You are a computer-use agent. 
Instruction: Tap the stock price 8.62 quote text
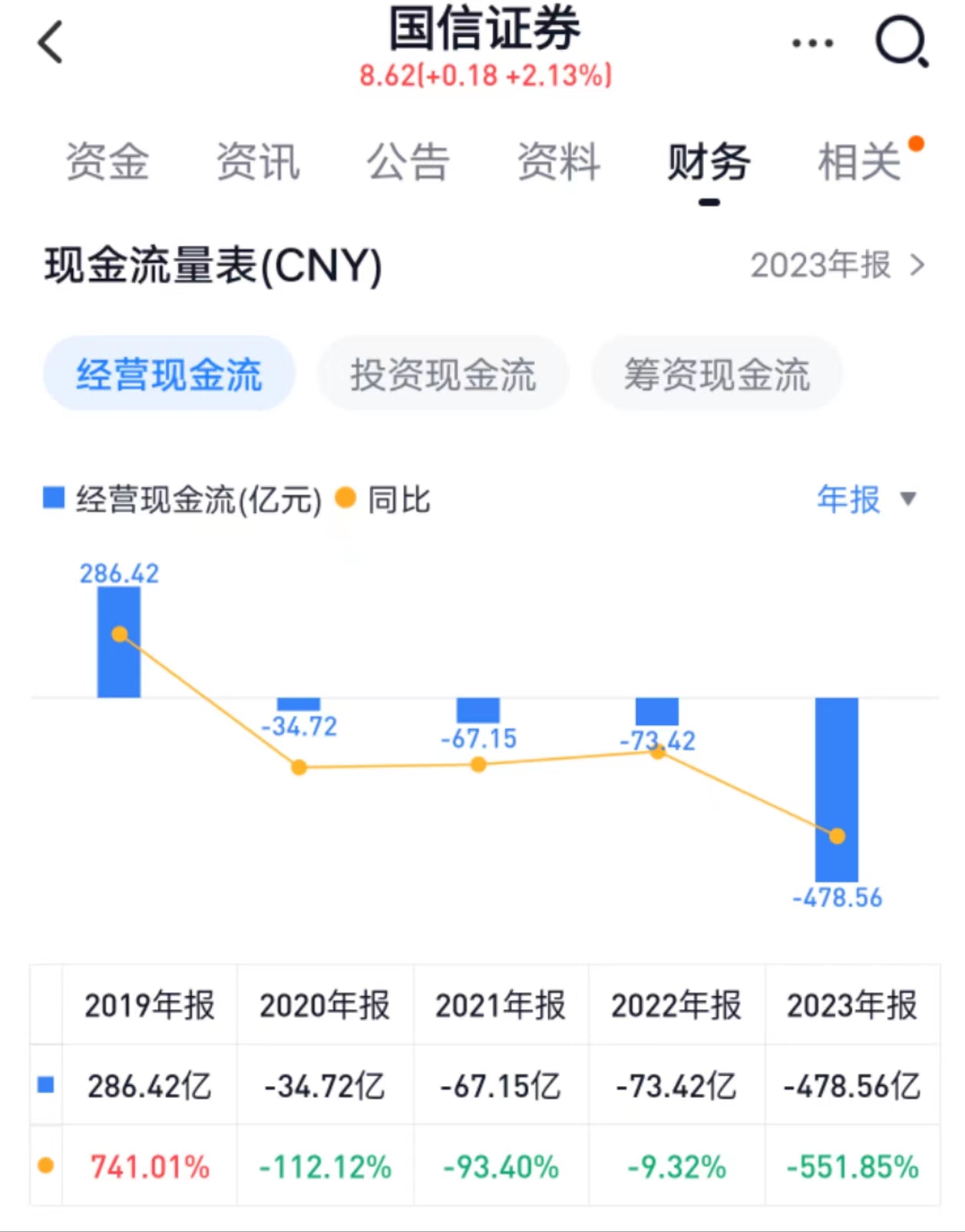click(x=484, y=75)
